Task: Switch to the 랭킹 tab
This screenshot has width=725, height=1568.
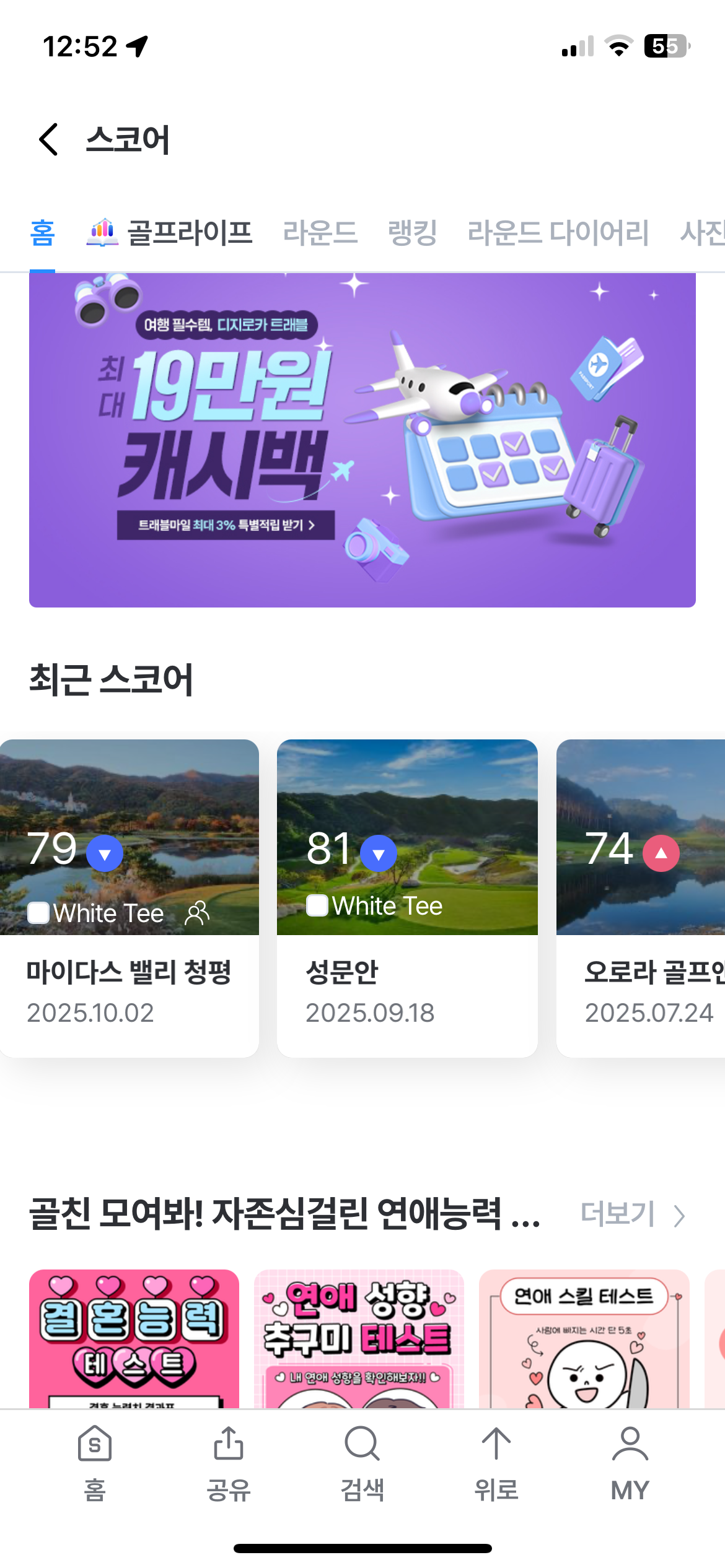Action: click(x=412, y=233)
